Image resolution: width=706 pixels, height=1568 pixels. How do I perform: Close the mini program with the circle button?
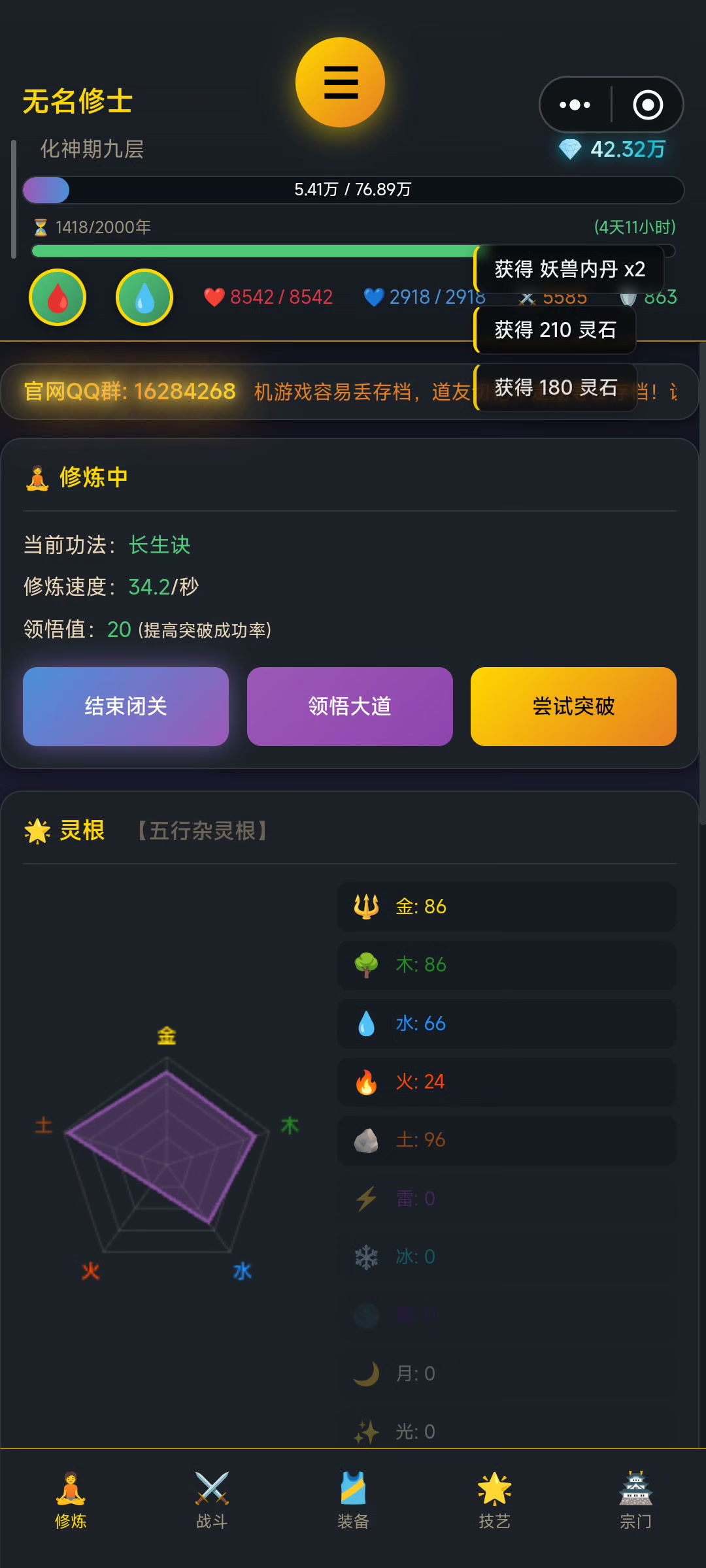click(x=648, y=105)
